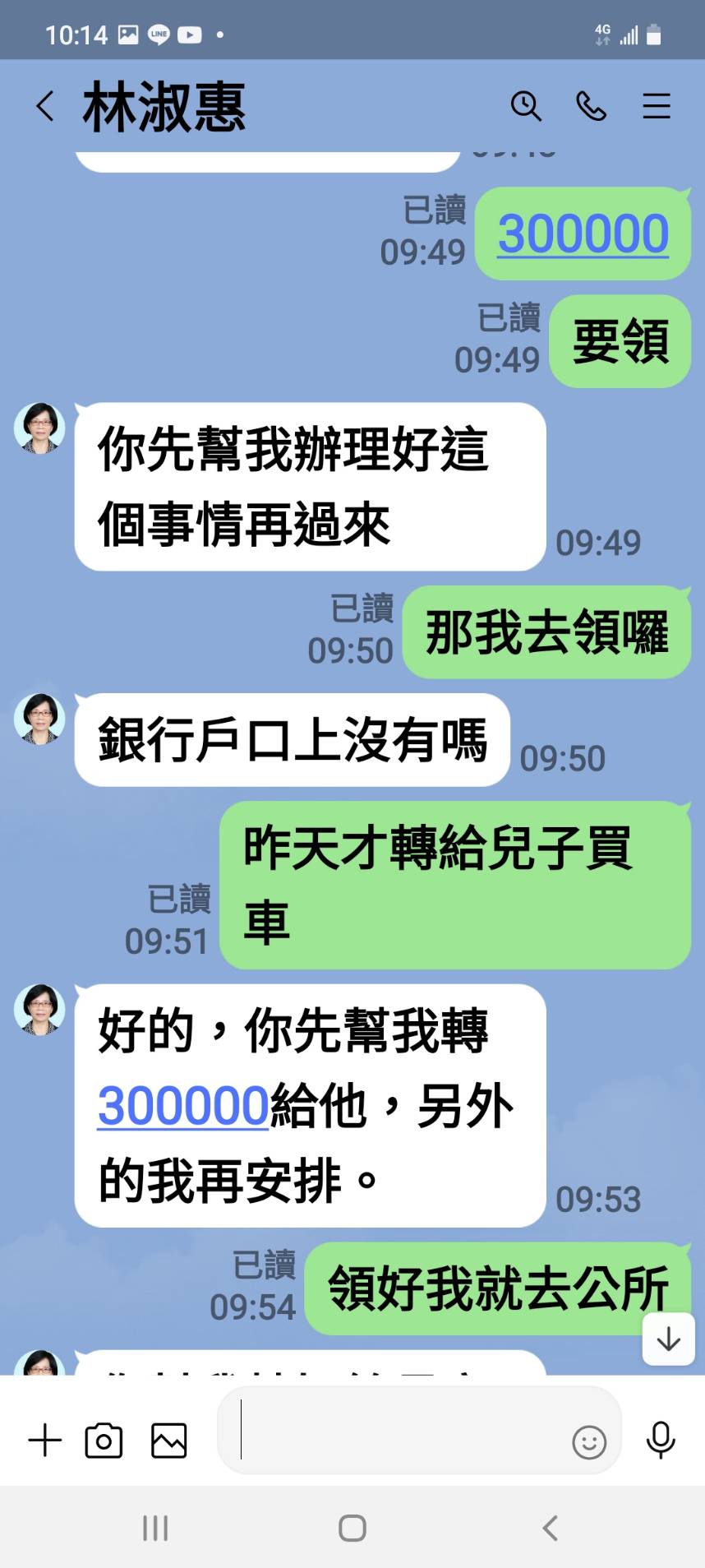Image resolution: width=705 pixels, height=1568 pixels.
Task: Search within this chat
Action: [x=525, y=107]
